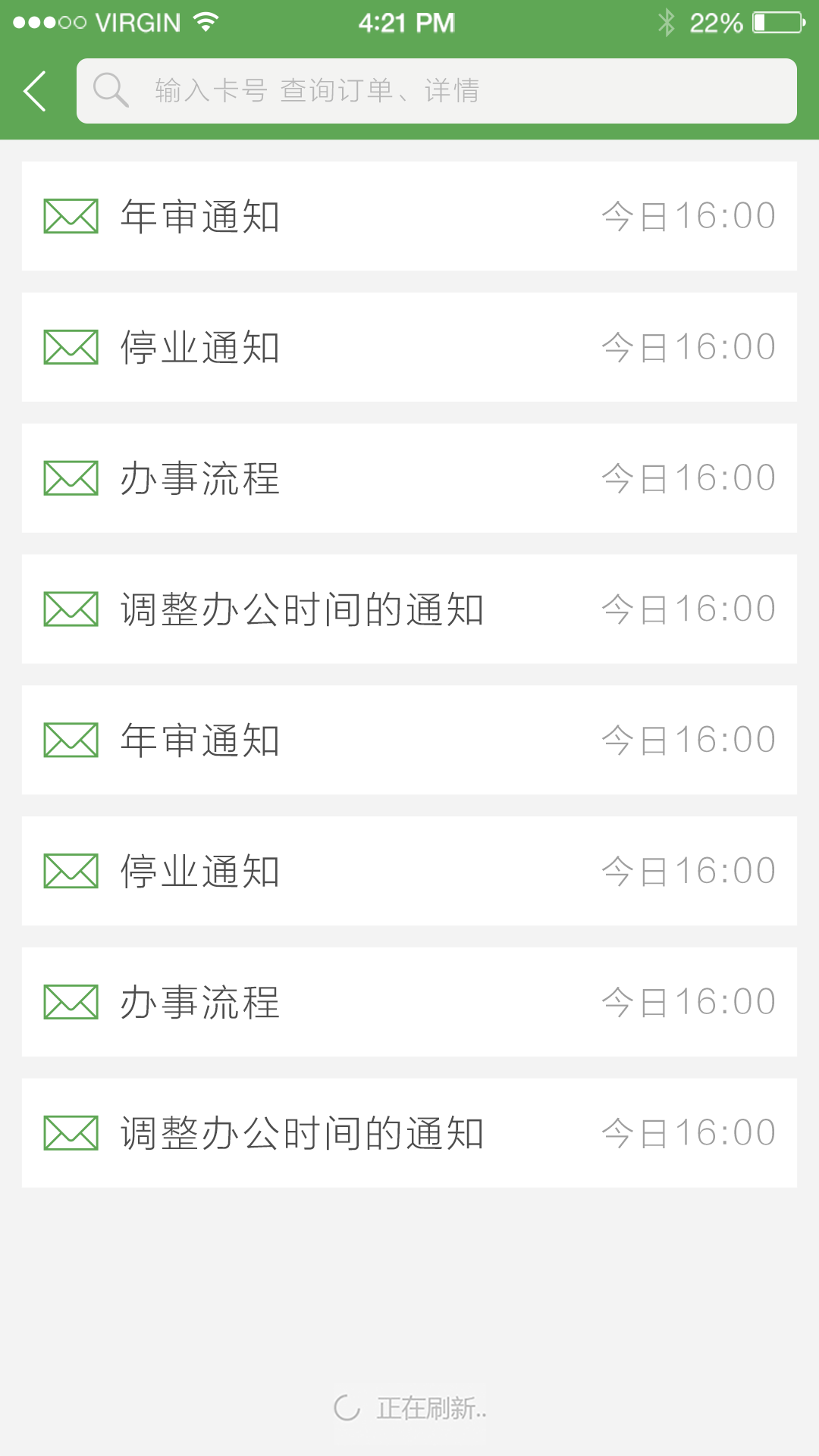Click the 今日16:00 timestamp on 年审通知
Viewport: 819px width, 1456px height.
(686, 215)
